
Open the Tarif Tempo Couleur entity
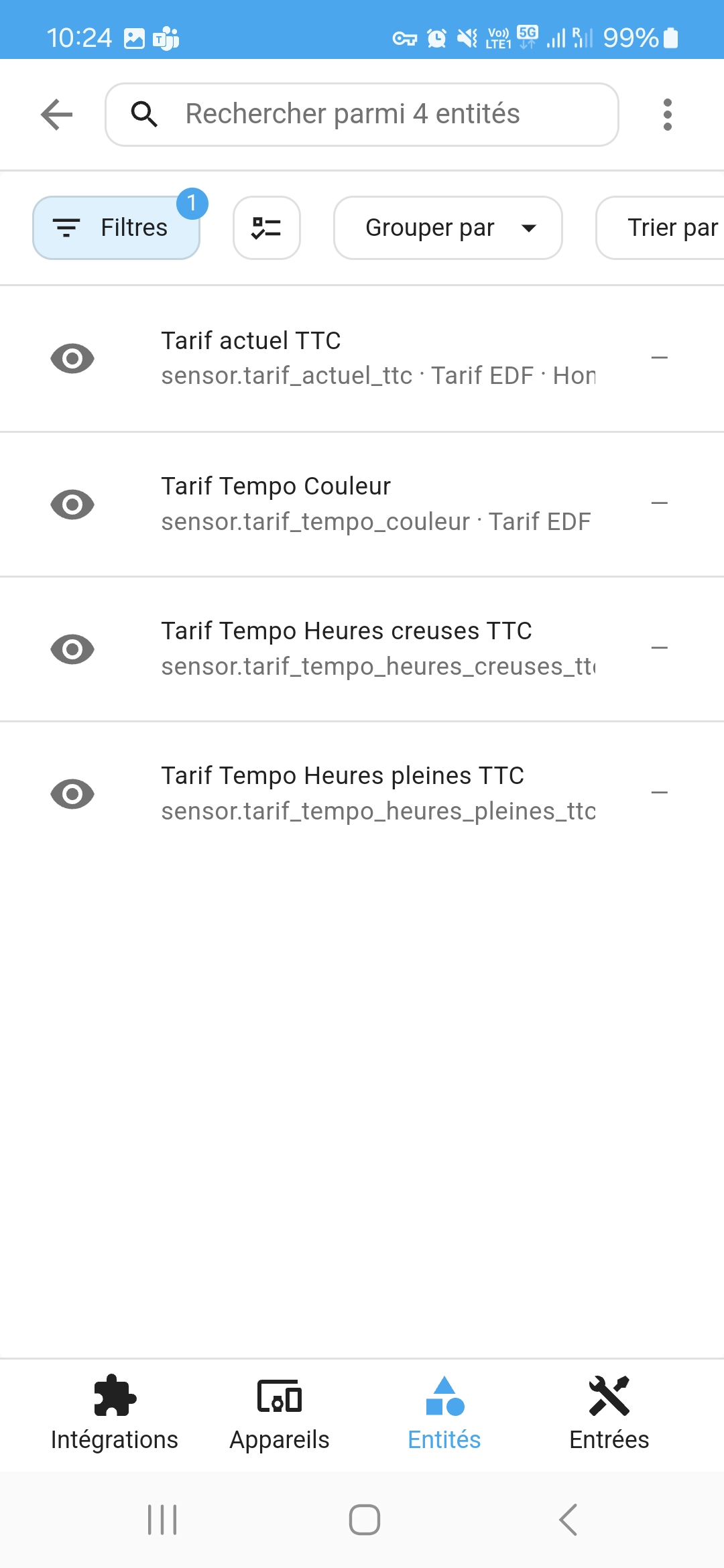362,504
